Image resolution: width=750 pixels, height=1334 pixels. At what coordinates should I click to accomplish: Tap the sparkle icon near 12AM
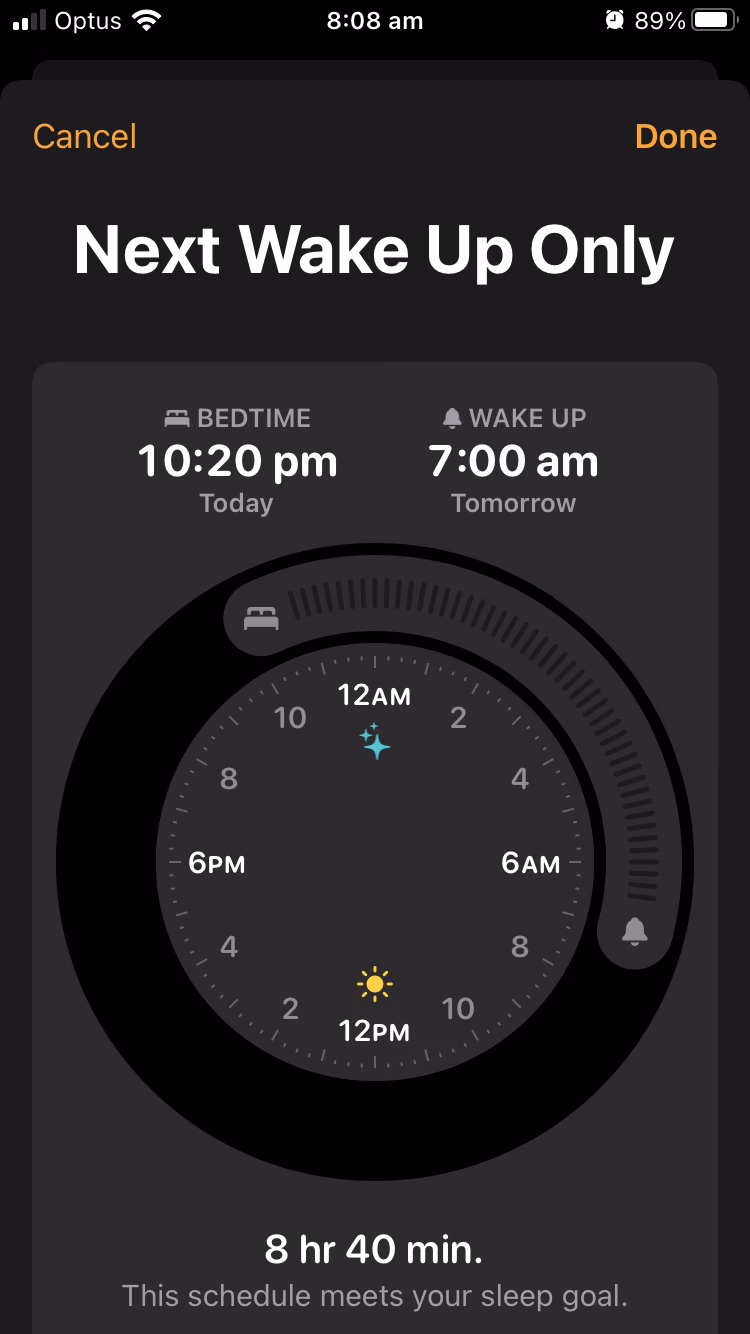375,740
